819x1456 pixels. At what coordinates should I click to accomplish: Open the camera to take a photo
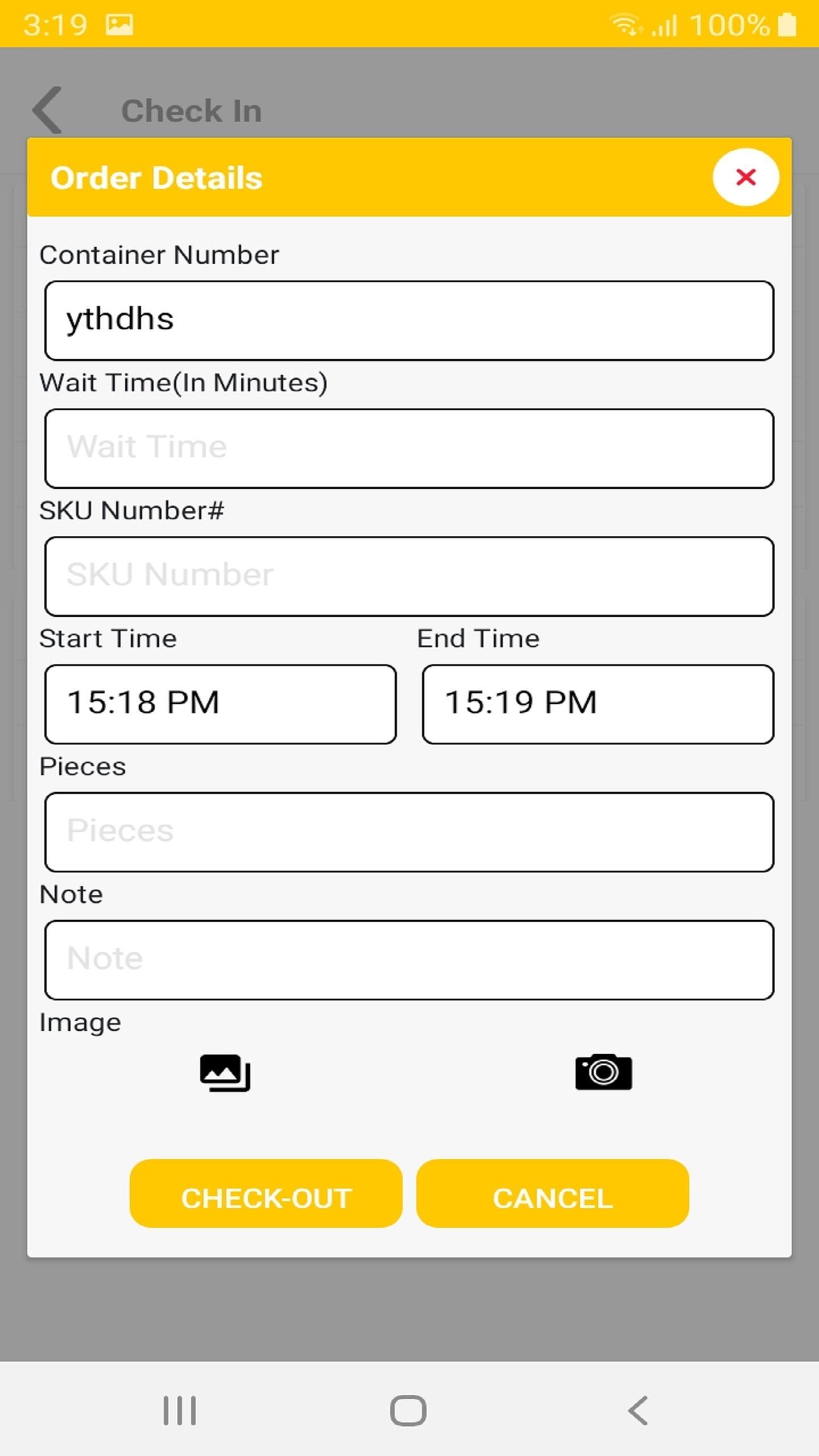603,1072
